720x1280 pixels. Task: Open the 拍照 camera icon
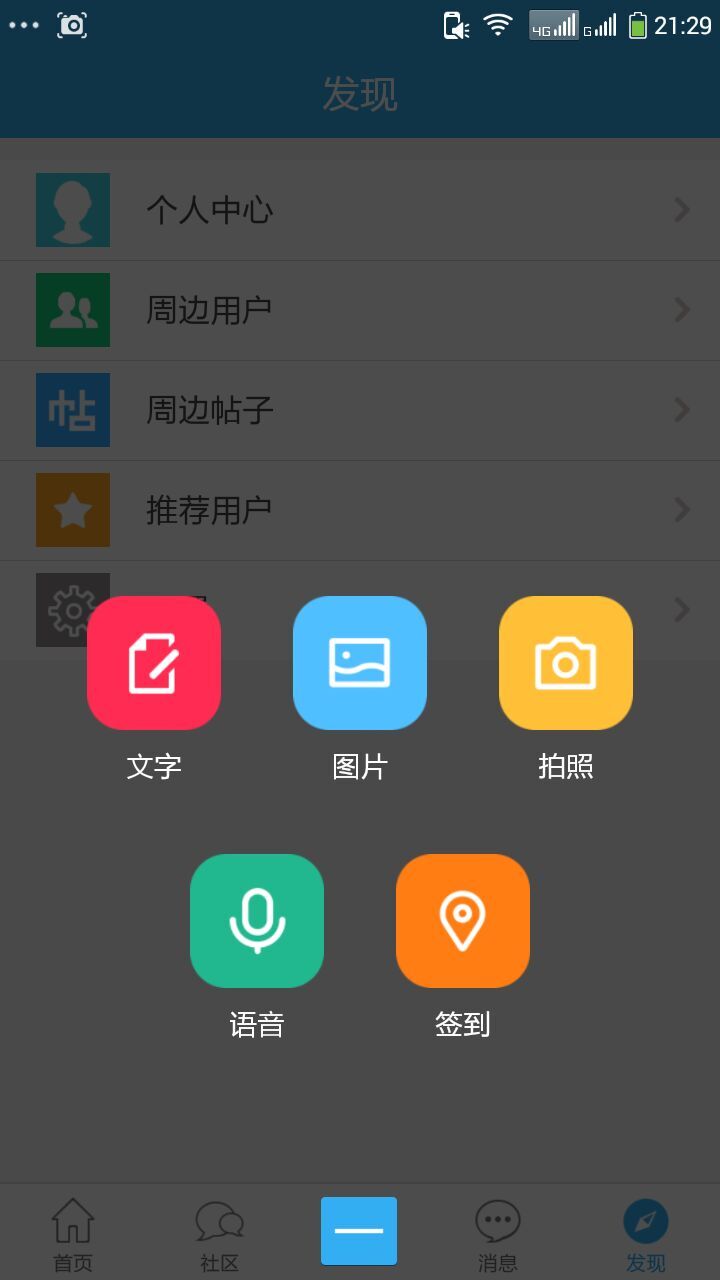click(x=566, y=662)
